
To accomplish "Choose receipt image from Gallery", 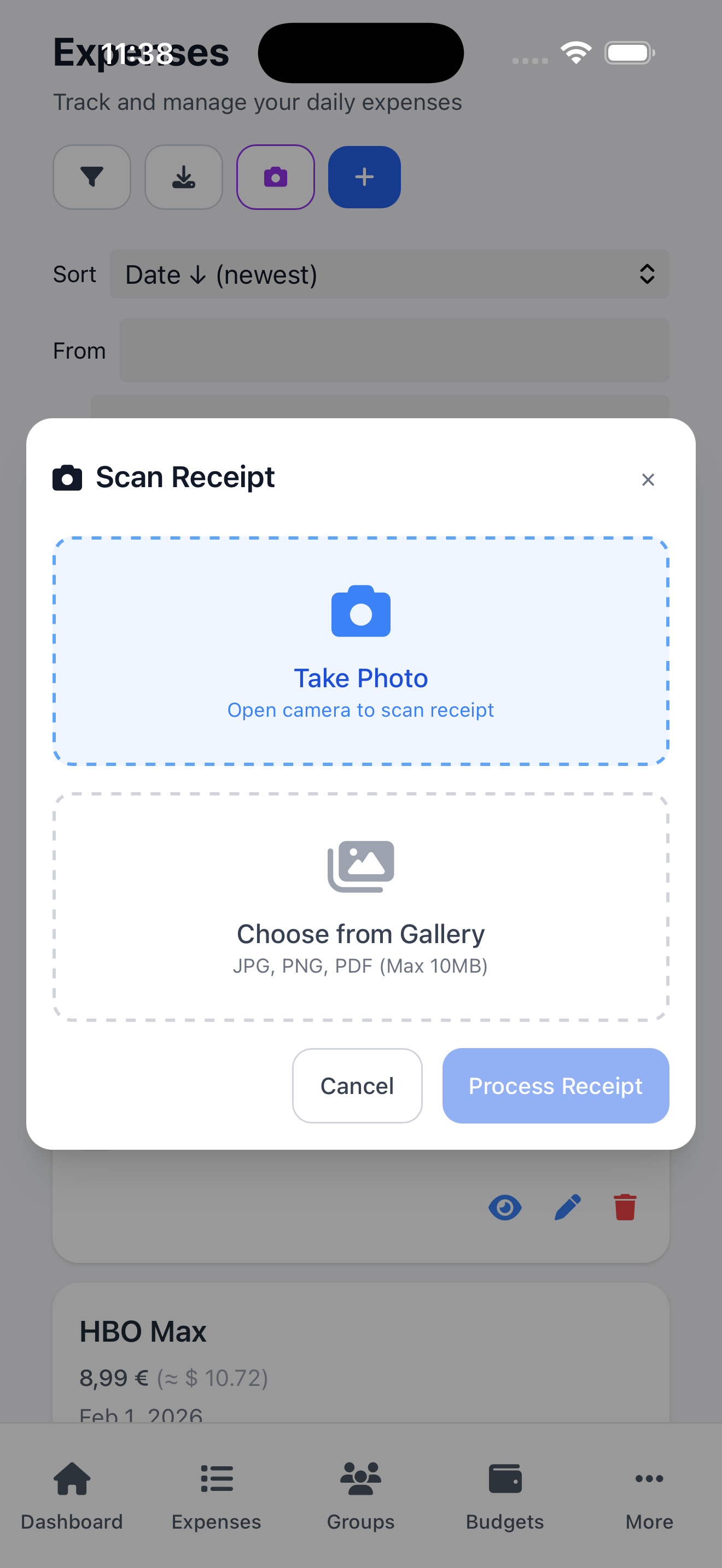I will 360,906.
